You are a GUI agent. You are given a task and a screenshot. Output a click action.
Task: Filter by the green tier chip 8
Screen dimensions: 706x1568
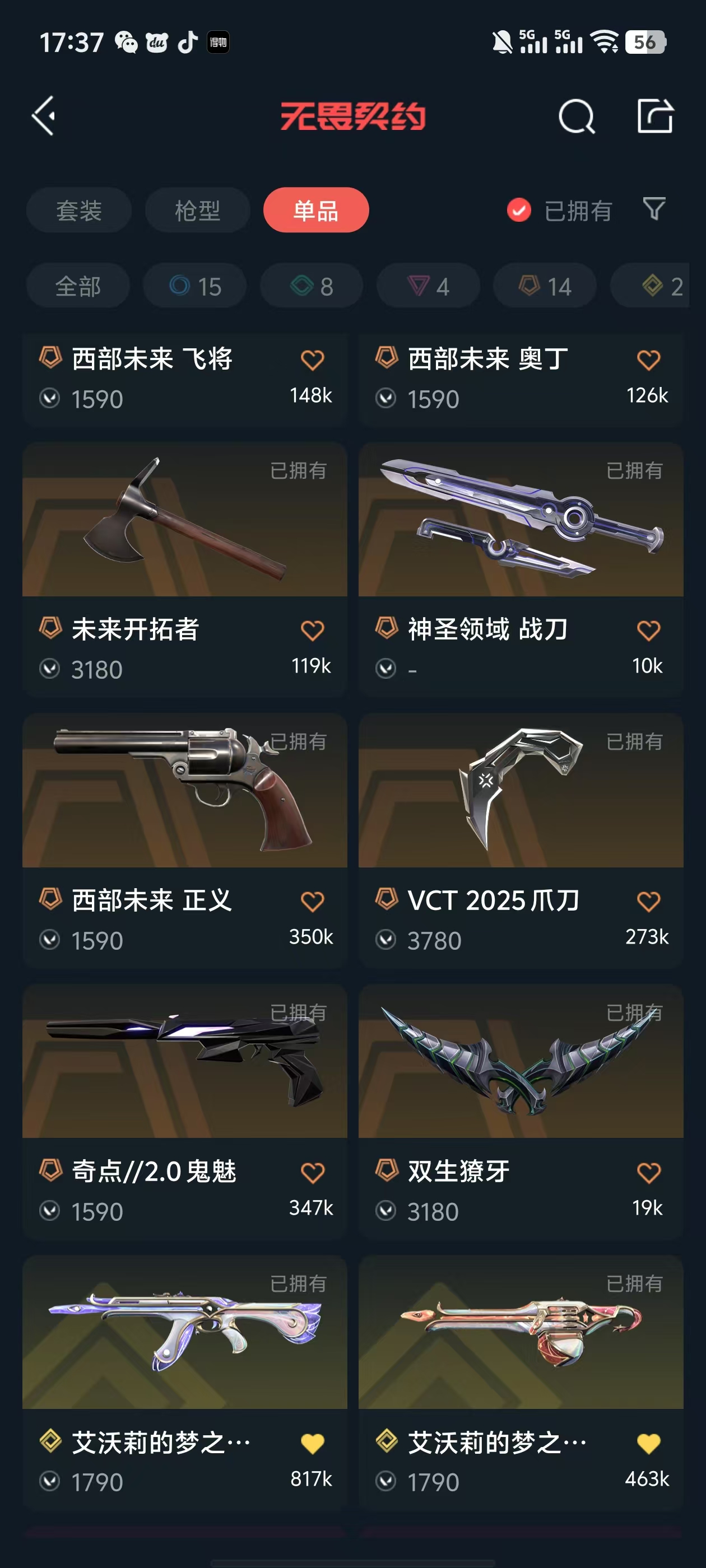click(x=312, y=286)
